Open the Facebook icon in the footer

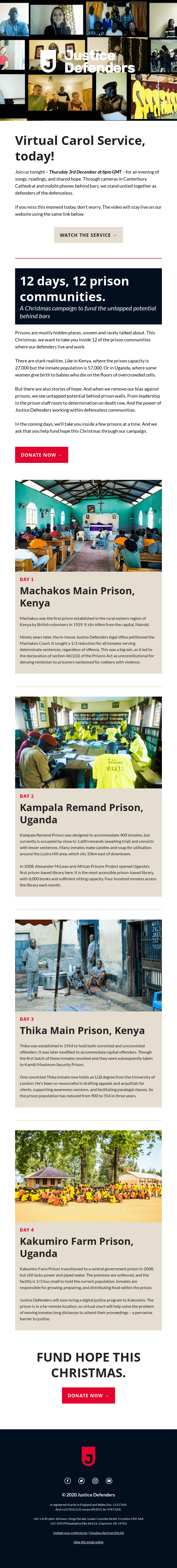point(67,1480)
